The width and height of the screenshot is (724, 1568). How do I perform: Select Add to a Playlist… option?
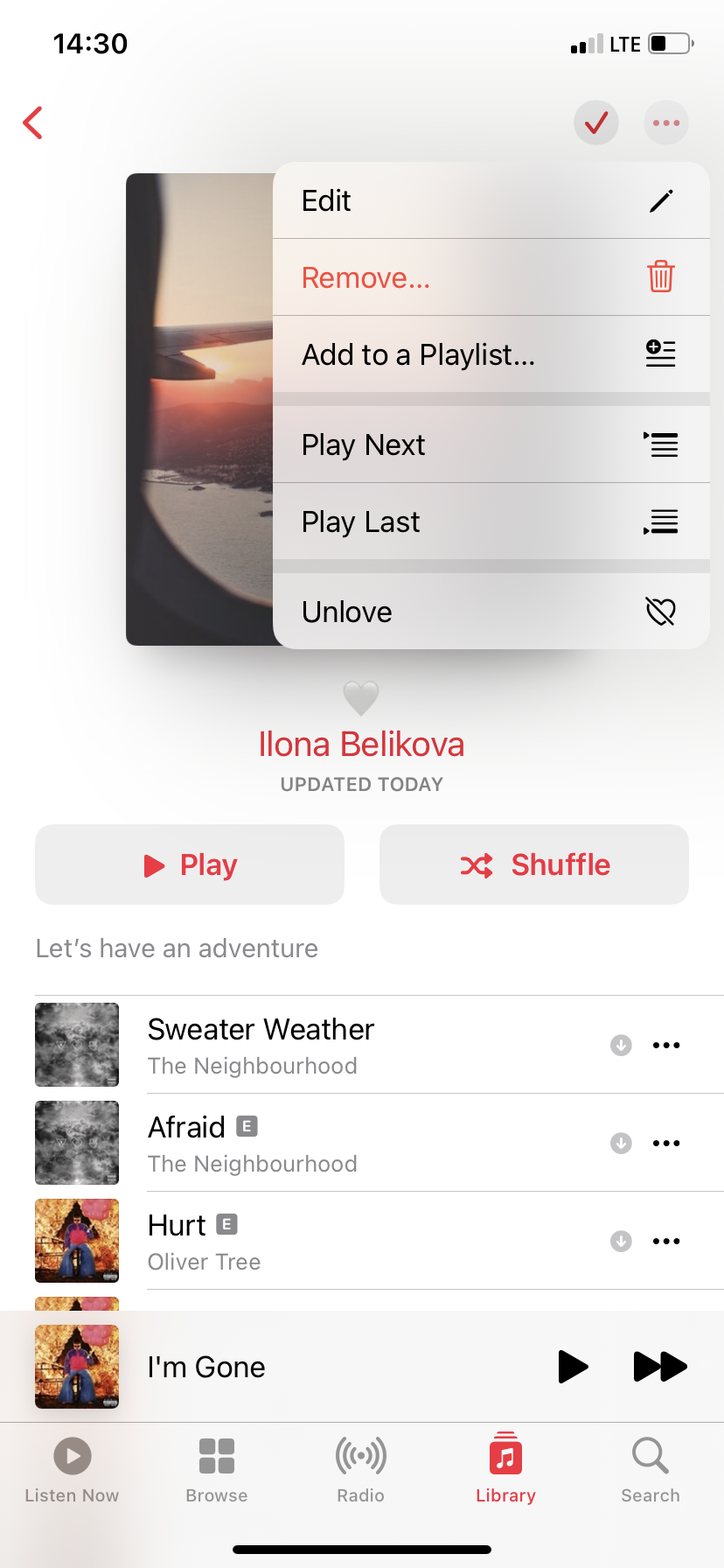point(490,354)
